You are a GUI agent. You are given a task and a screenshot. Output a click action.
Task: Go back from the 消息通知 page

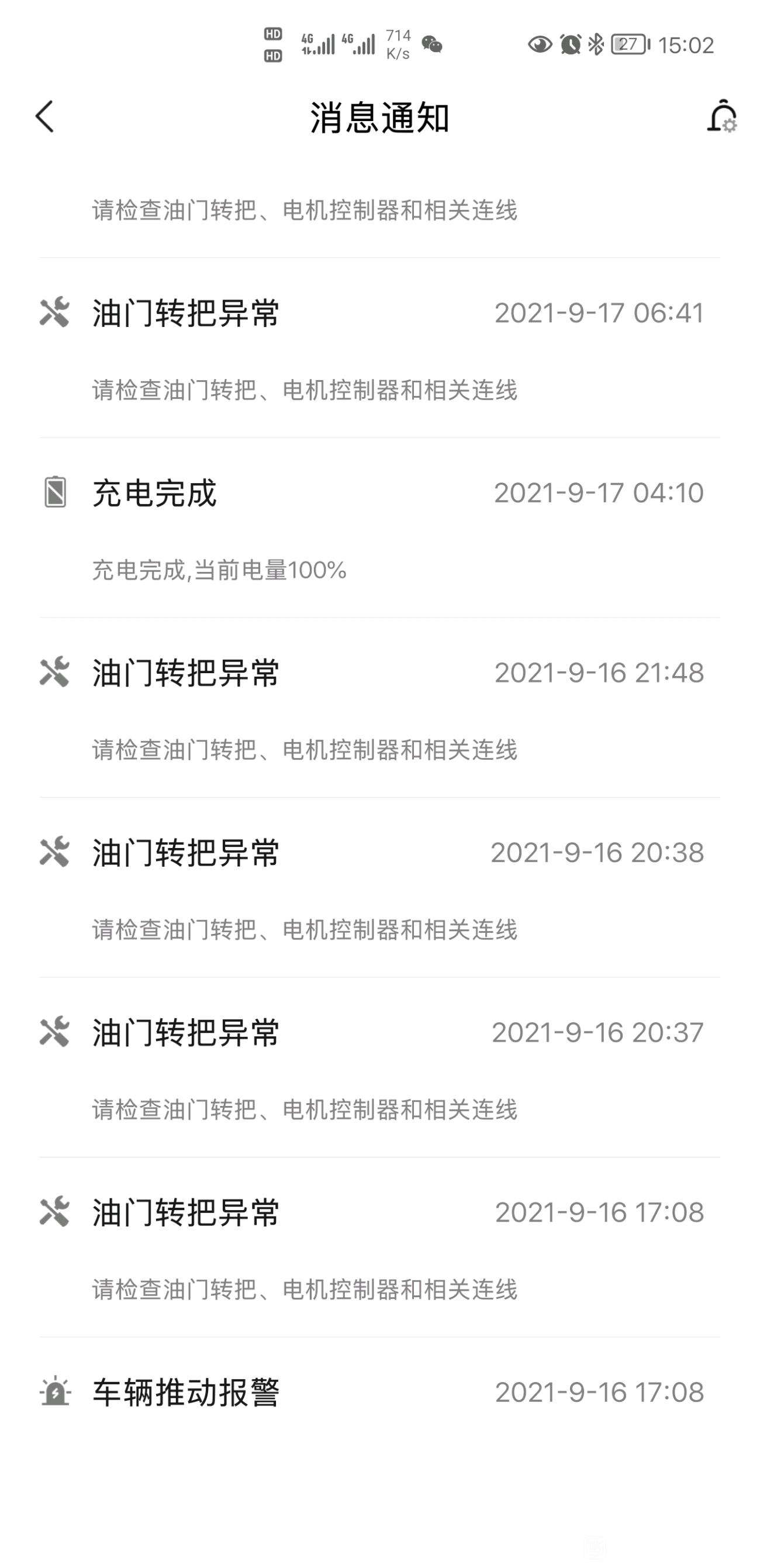tap(44, 116)
